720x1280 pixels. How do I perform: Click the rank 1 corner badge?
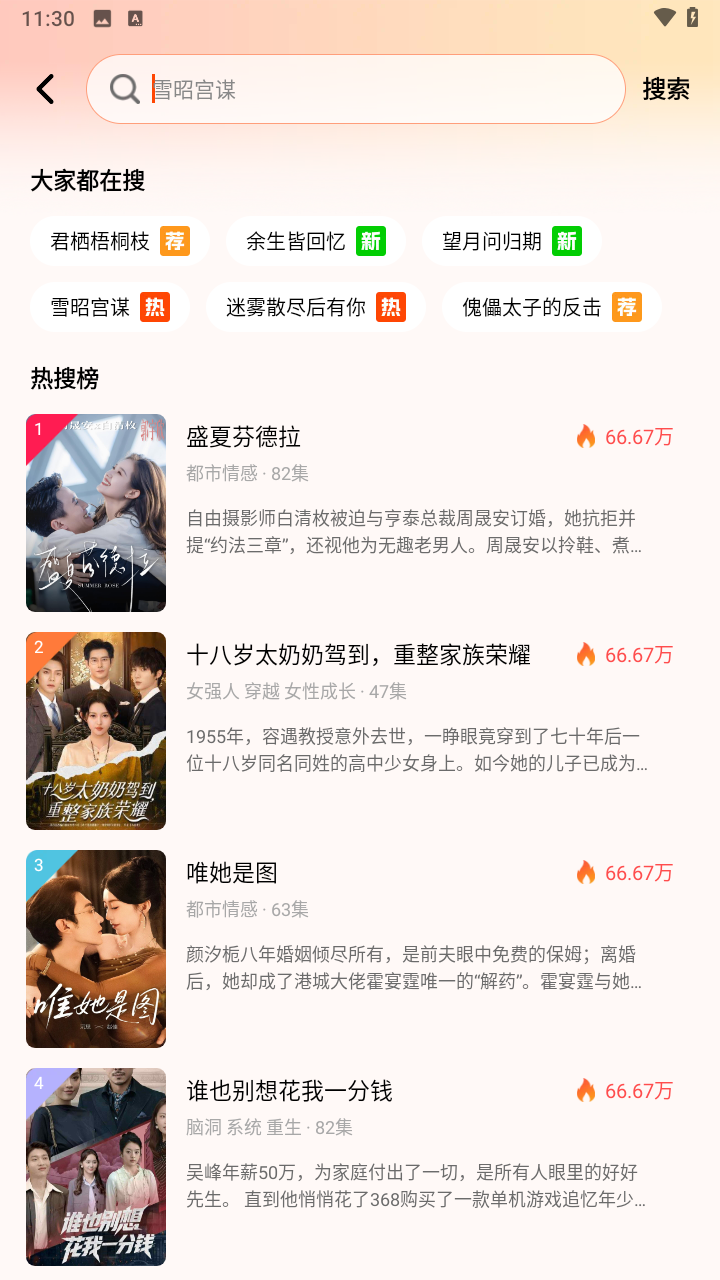click(38, 428)
